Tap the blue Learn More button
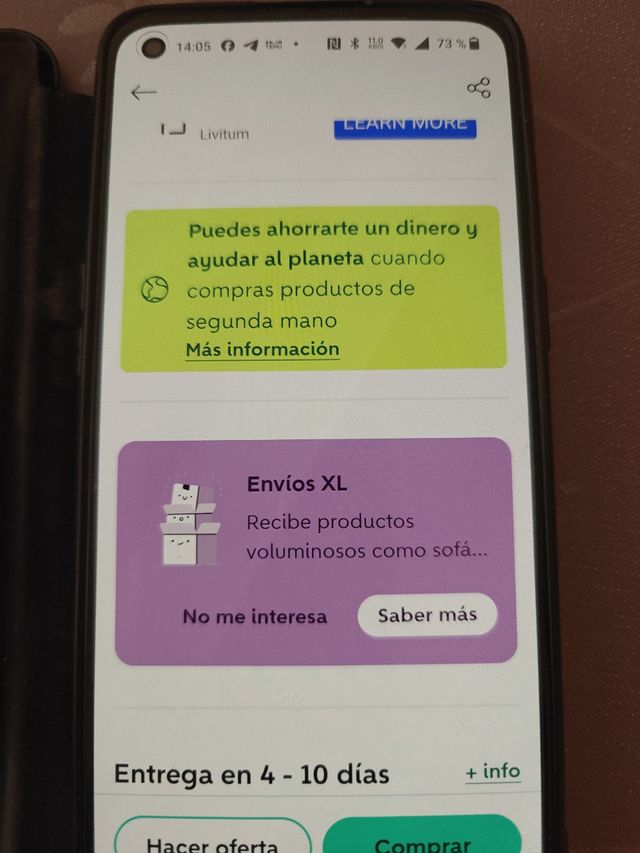 tap(405, 125)
